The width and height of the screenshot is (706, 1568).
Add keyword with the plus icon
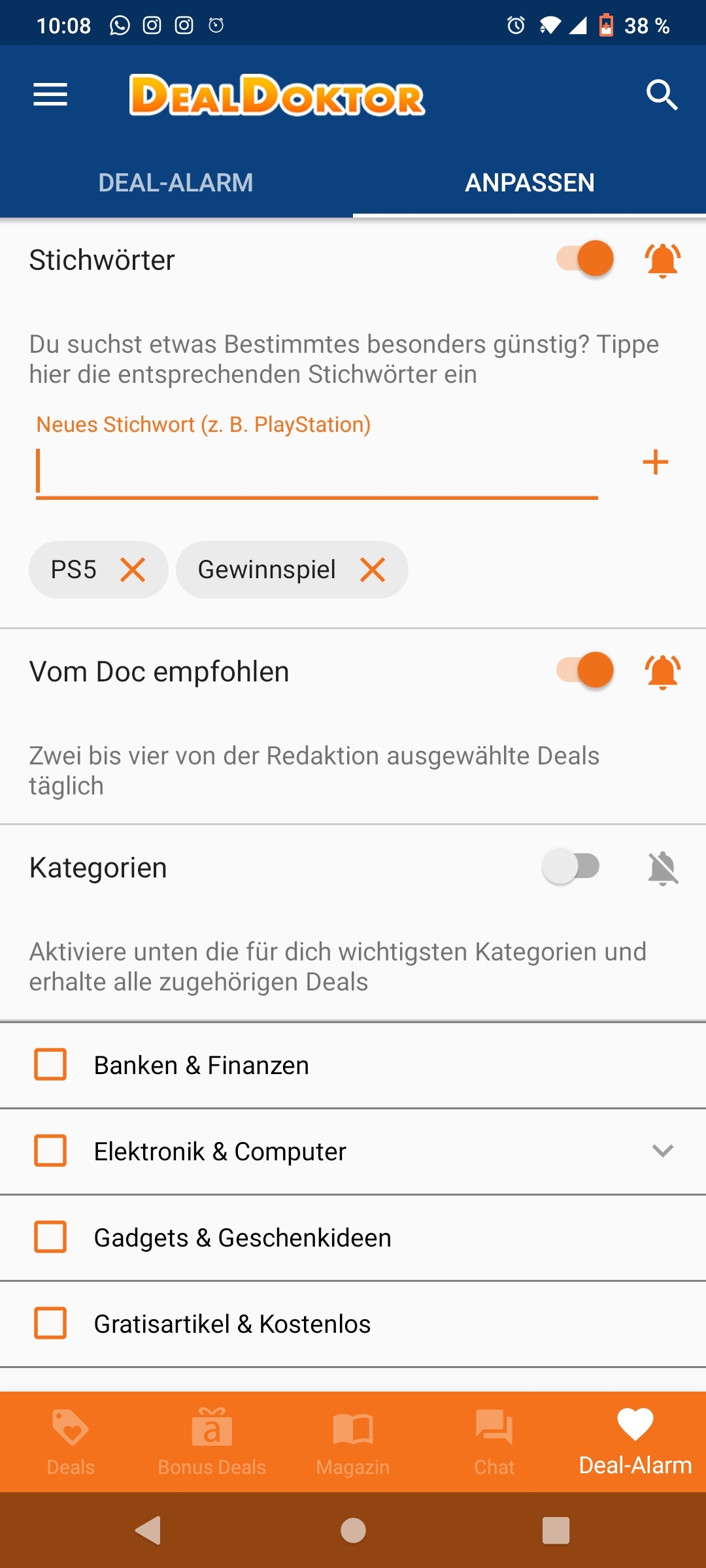pos(656,463)
